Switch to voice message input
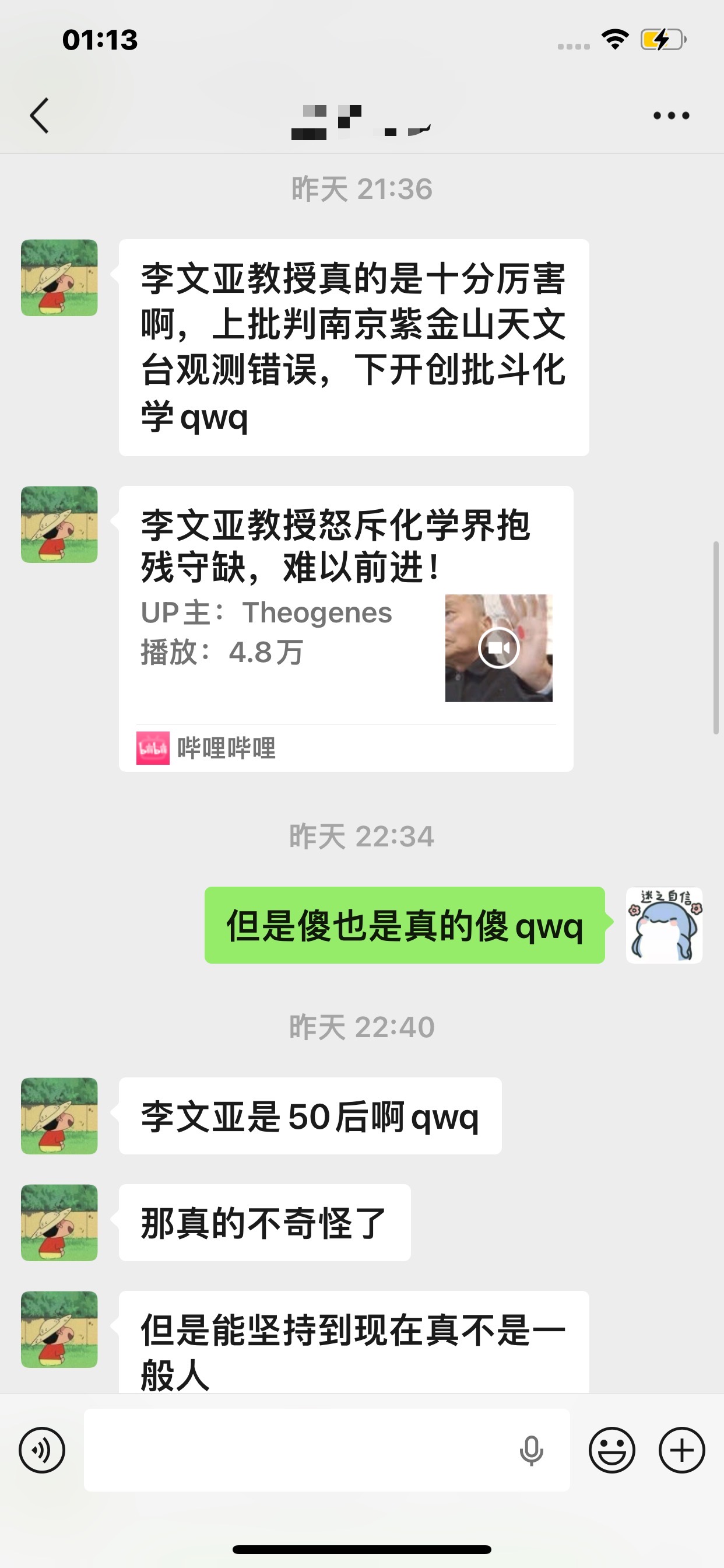This screenshot has height=1568, width=724. tap(42, 1450)
